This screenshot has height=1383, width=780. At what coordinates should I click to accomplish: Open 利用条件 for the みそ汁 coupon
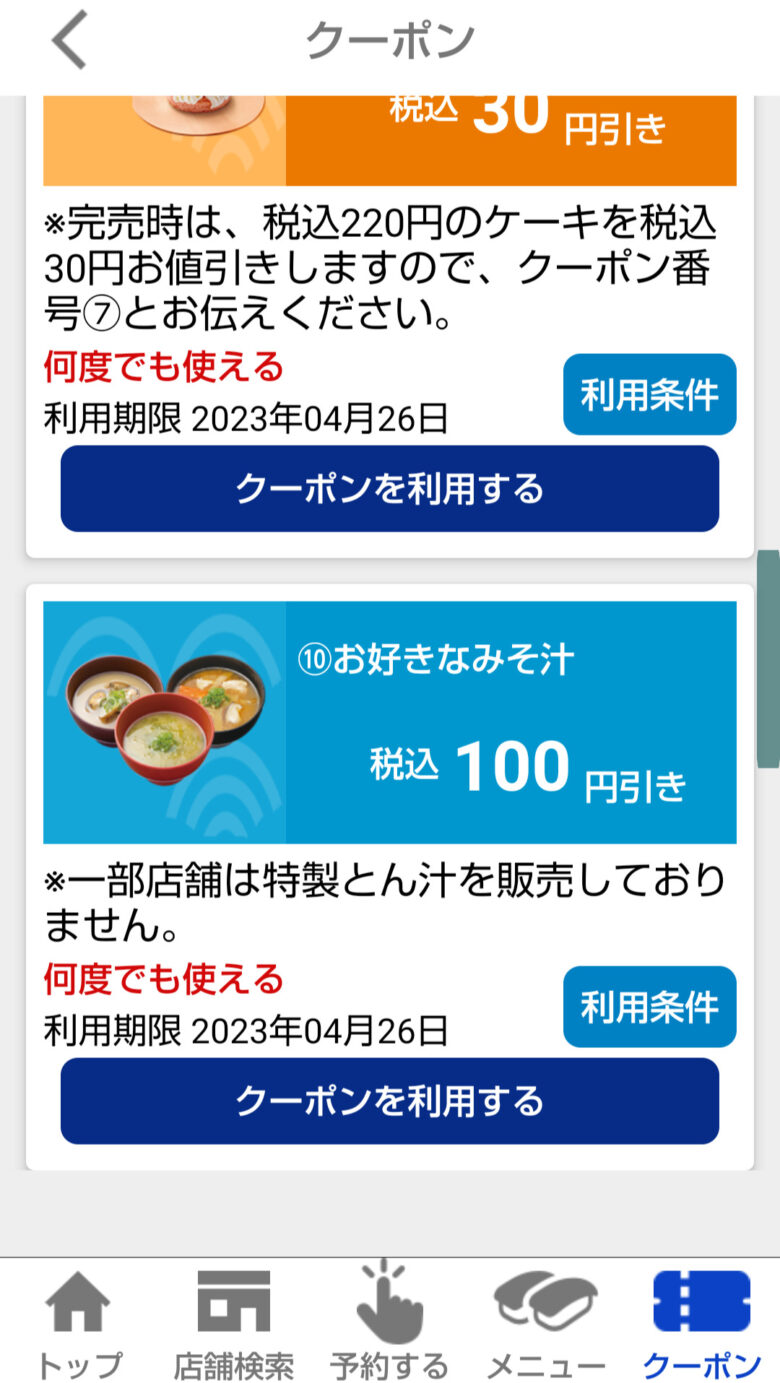[x=649, y=1007]
